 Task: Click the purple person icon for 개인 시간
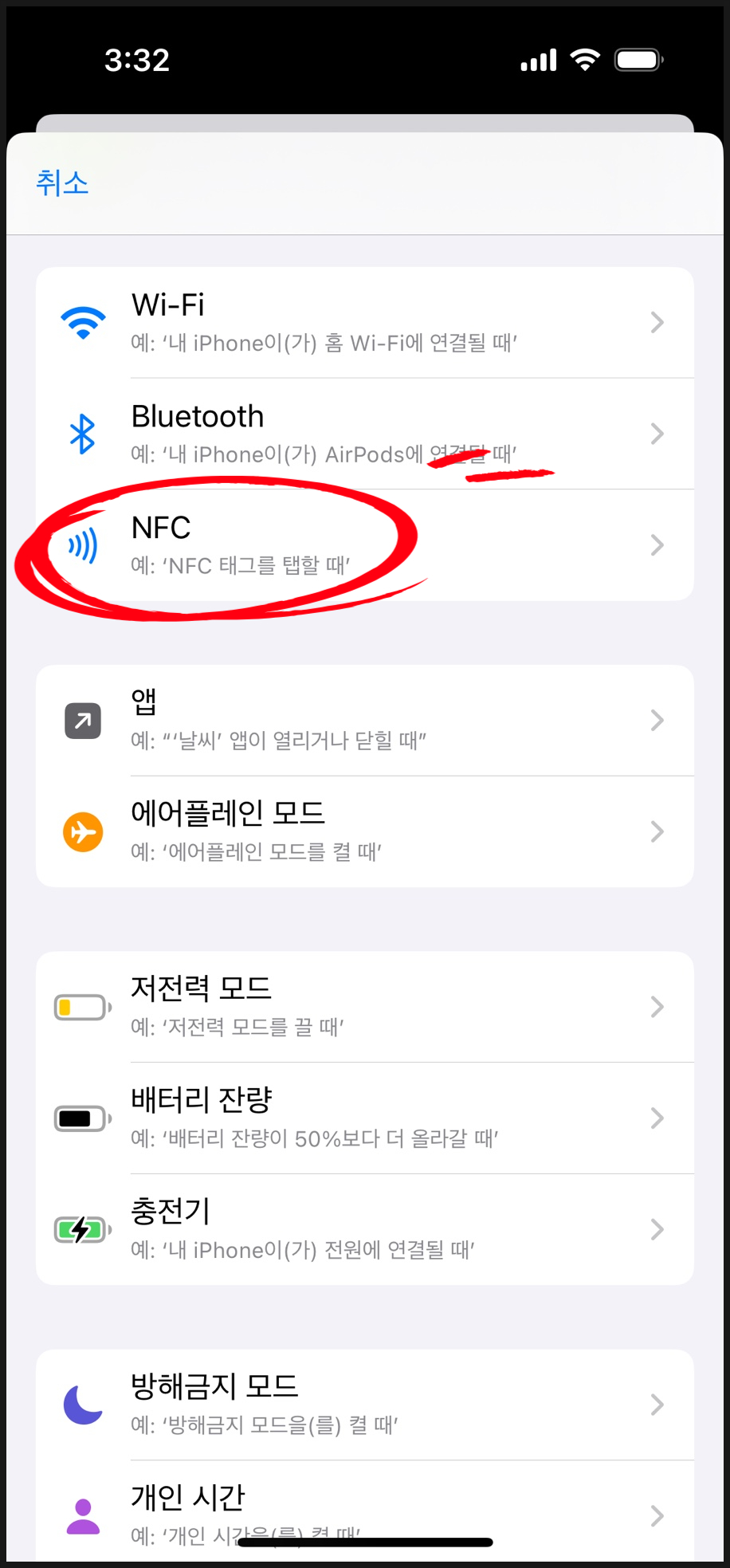tap(81, 1515)
